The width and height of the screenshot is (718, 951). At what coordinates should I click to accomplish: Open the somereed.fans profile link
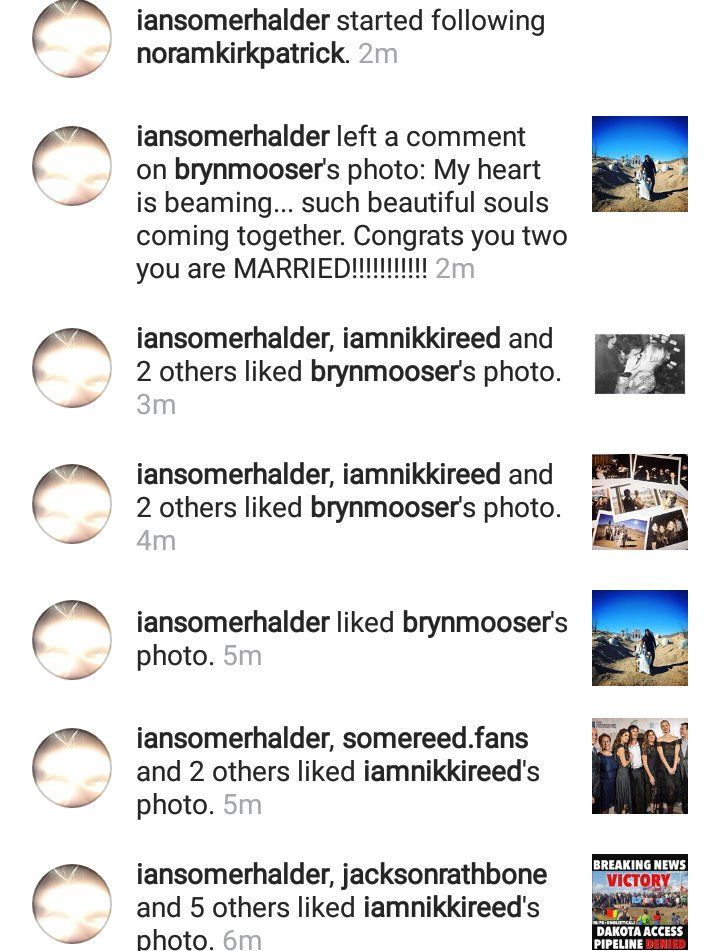[x=435, y=739]
